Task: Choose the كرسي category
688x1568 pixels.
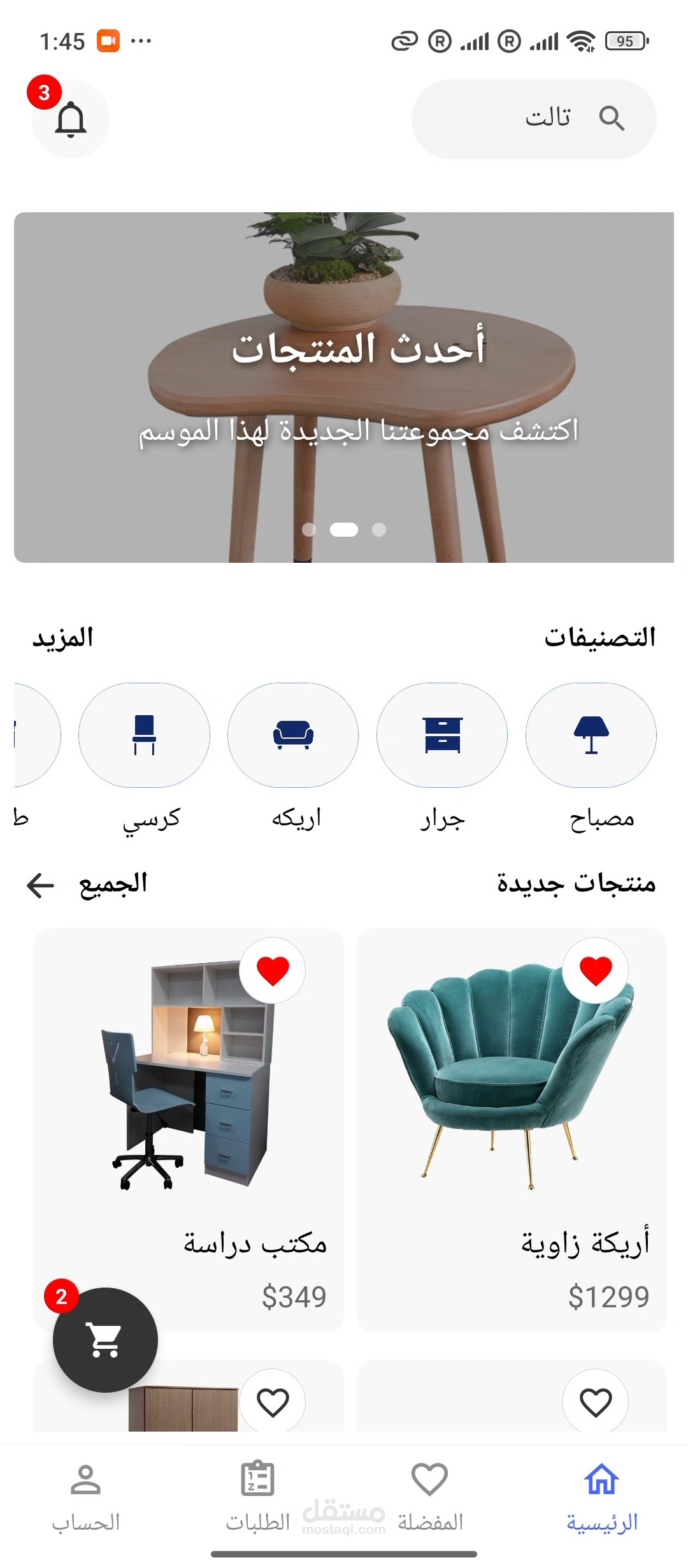Action: tap(144, 735)
